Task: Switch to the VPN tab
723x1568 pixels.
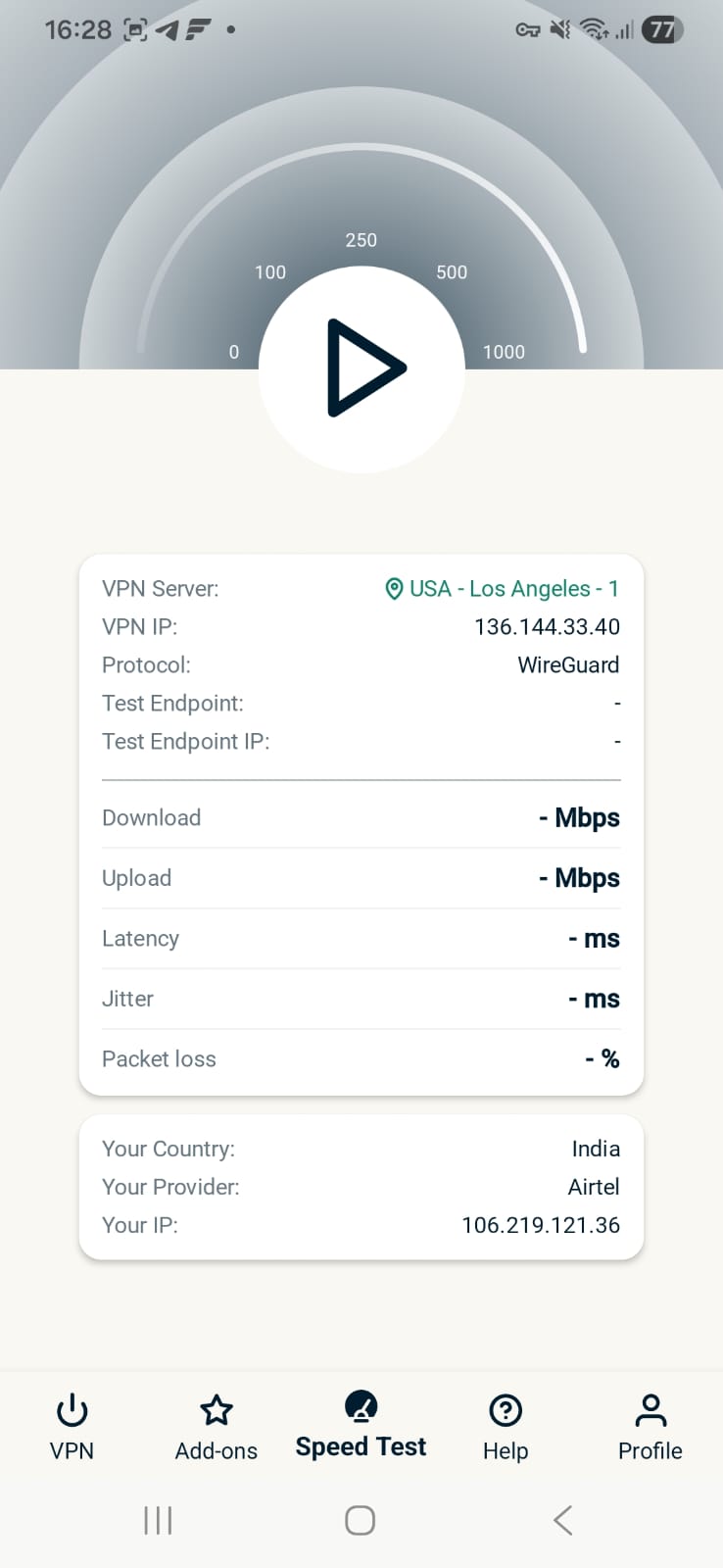Action: [x=72, y=1426]
